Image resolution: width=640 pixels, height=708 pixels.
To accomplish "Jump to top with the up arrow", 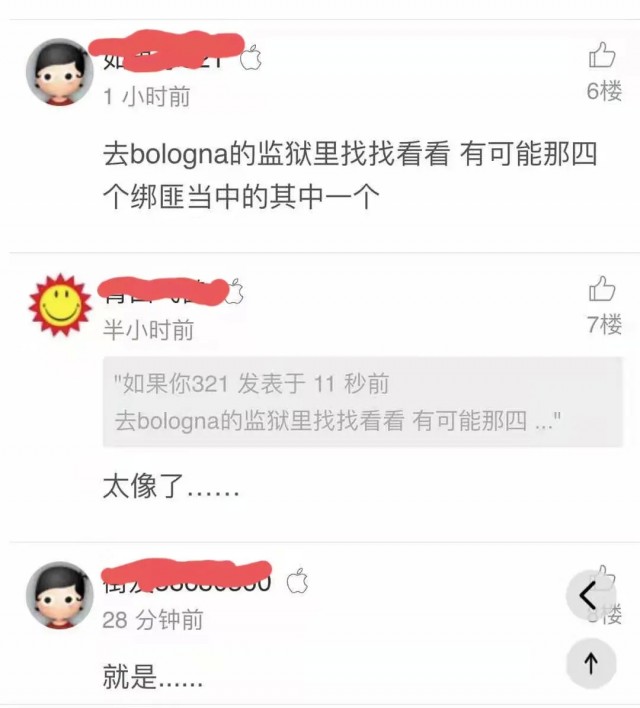I will pyautogui.click(x=590, y=663).
